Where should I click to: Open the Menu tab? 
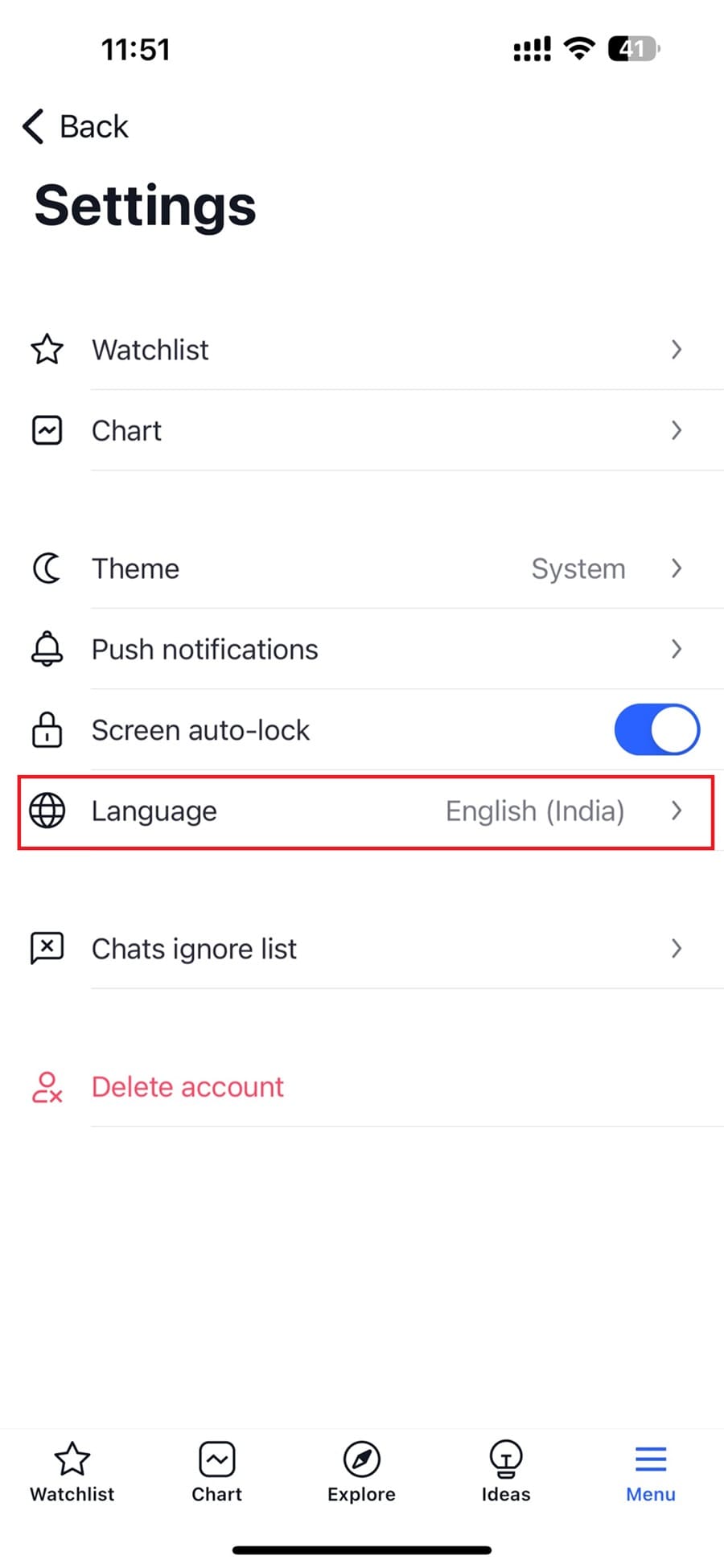pos(650,1472)
